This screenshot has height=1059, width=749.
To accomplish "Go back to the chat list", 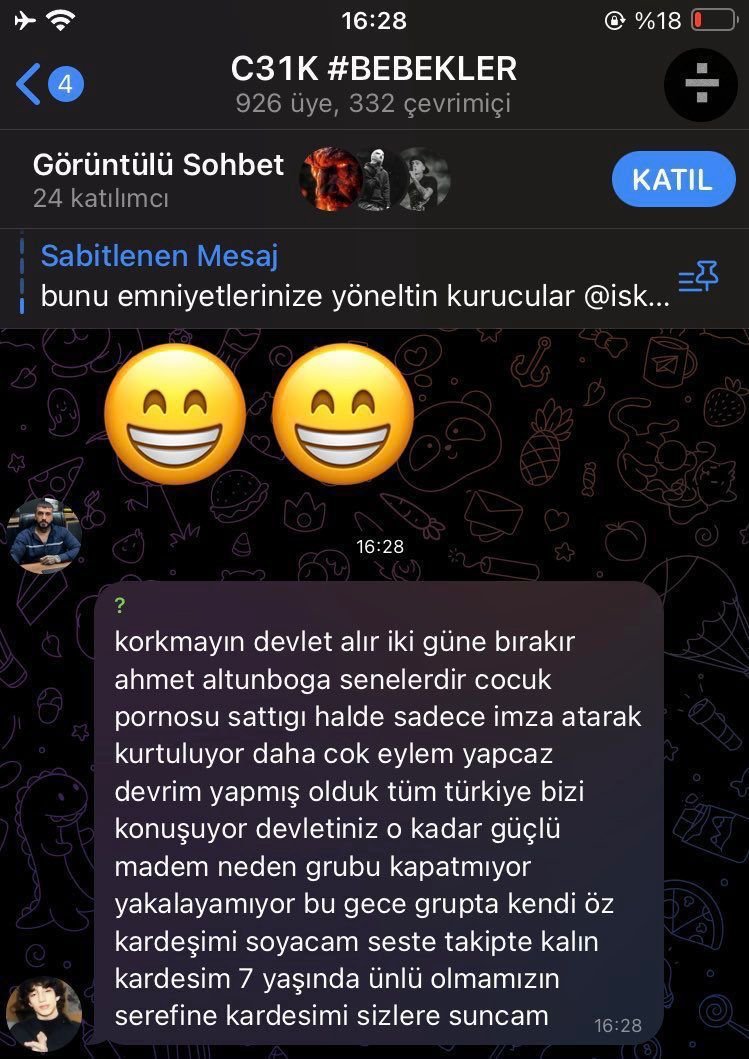I will [x=30, y=85].
